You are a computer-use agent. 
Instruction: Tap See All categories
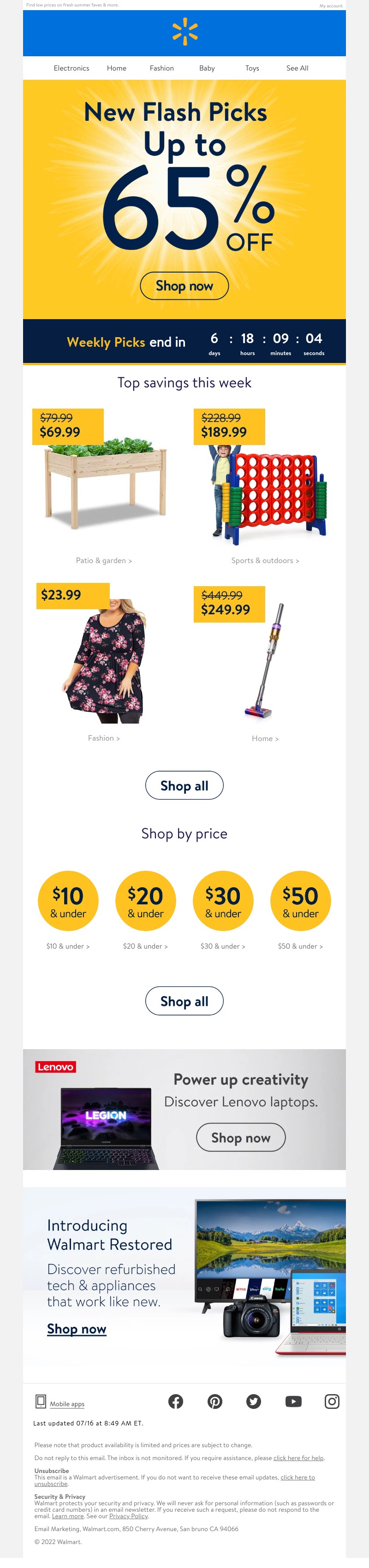point(297,68)
